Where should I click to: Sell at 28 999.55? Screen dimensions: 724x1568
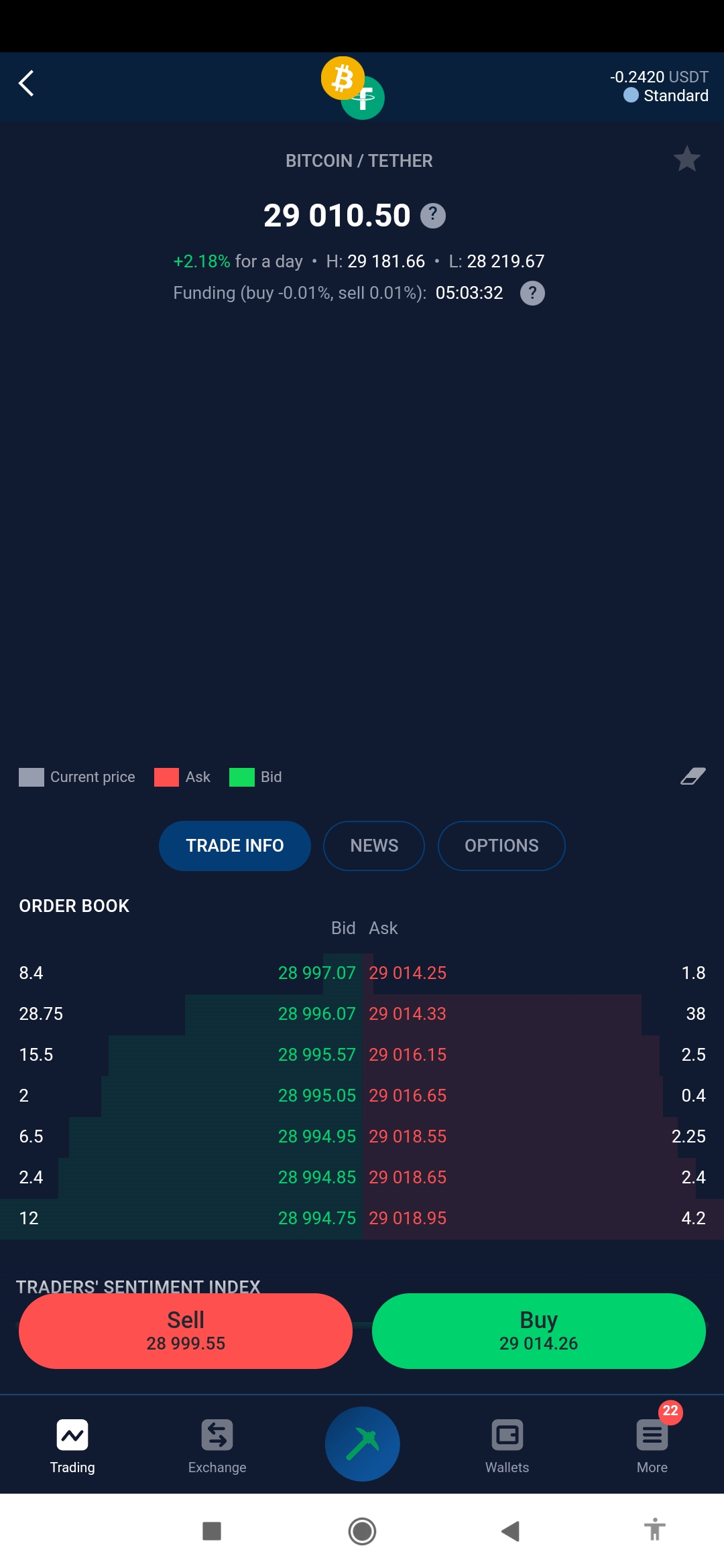[186, 1331]
